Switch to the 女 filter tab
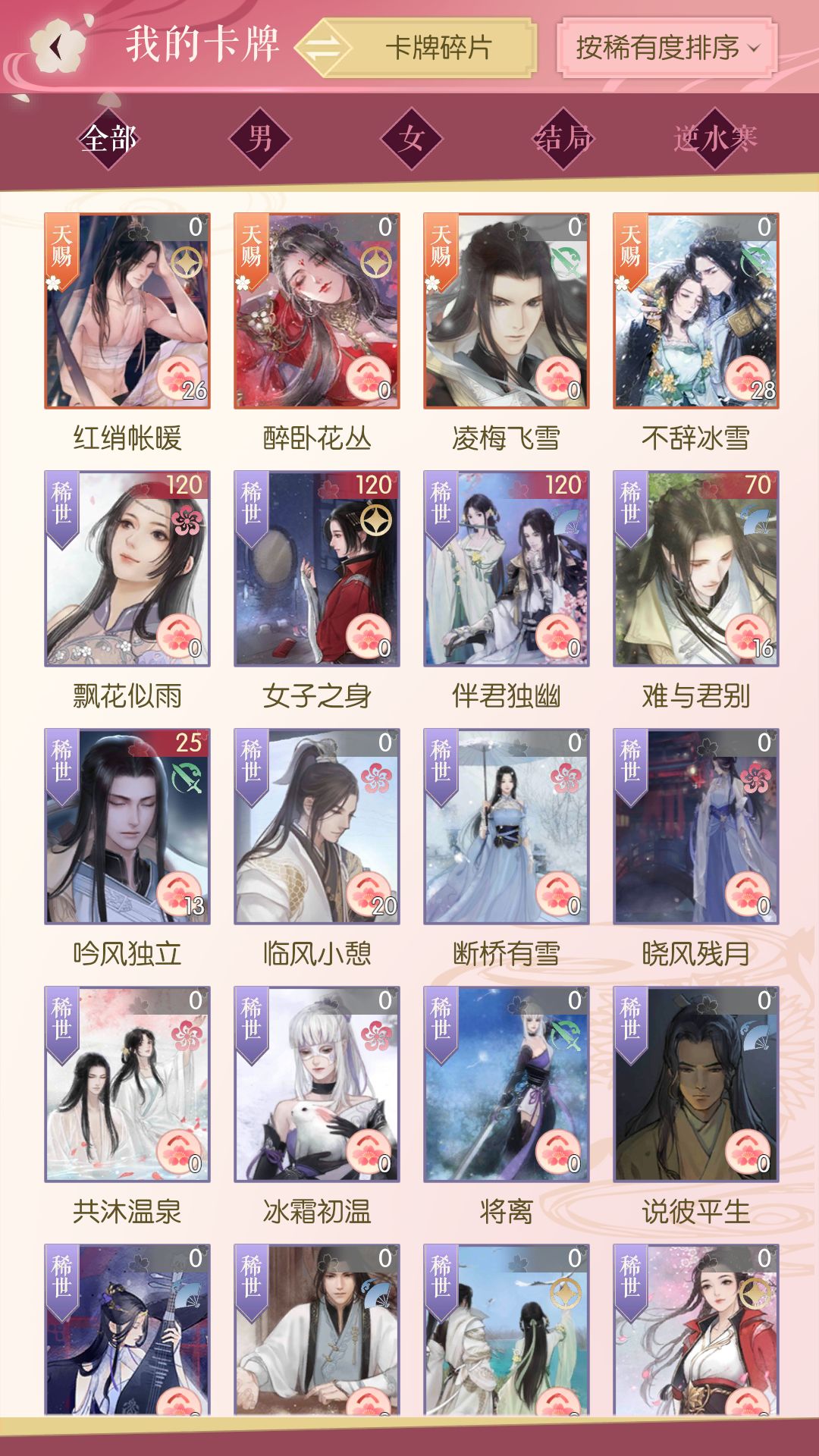Screen dimensions: 819x1456 (409, 136)
